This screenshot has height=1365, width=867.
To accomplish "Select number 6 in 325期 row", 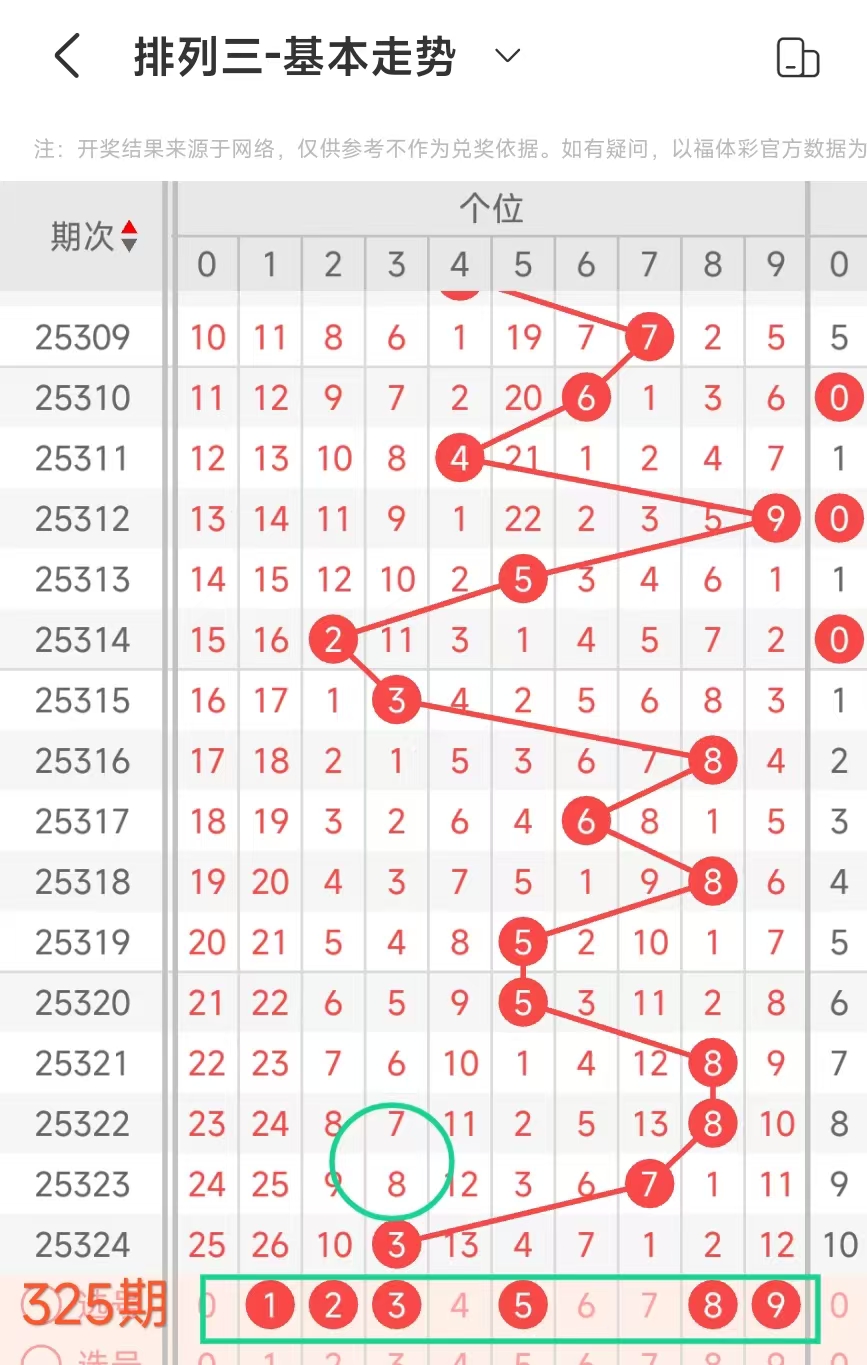I will [586, 1305].
